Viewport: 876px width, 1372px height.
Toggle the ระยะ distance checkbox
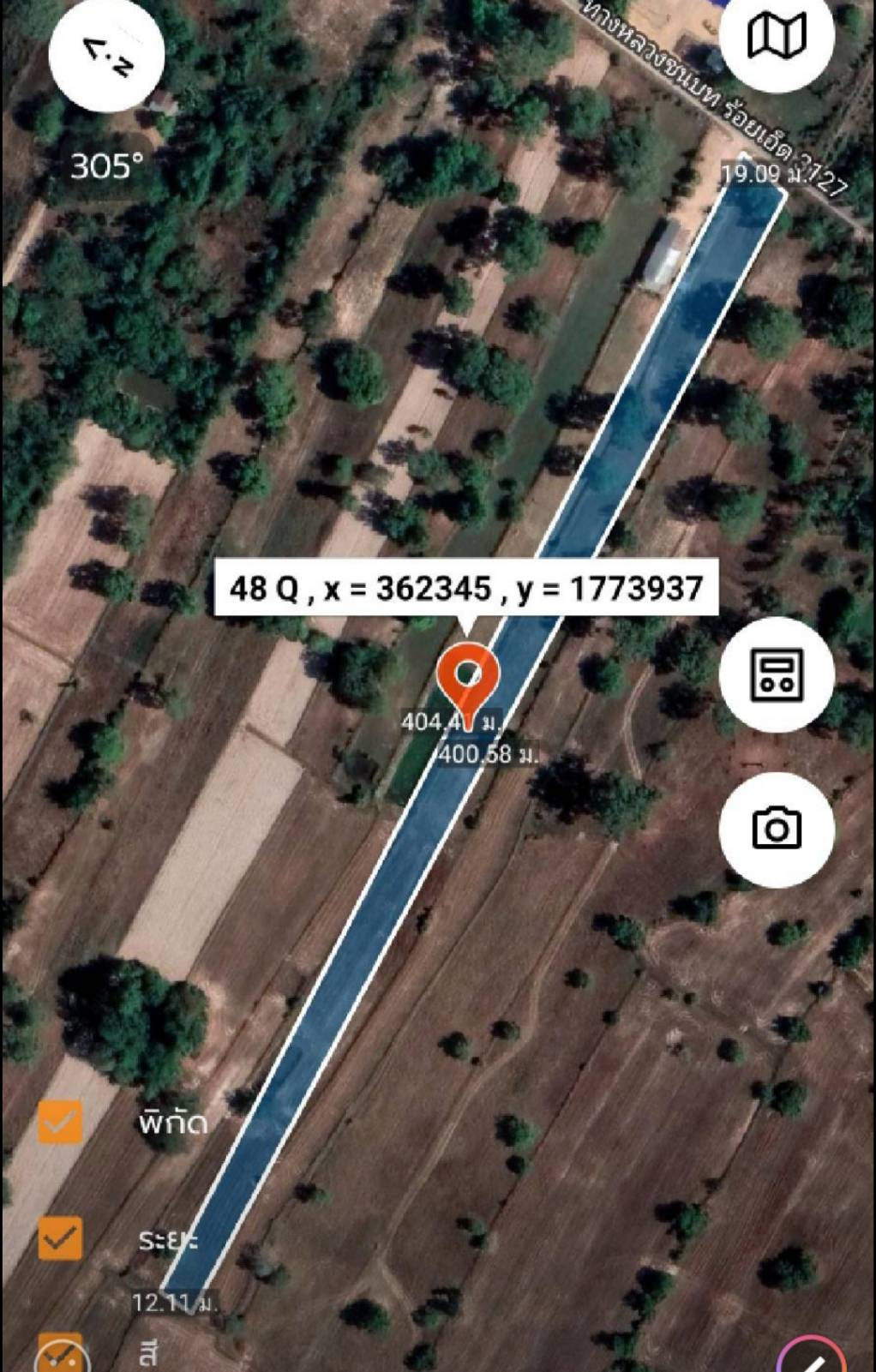coord(61,1238)
